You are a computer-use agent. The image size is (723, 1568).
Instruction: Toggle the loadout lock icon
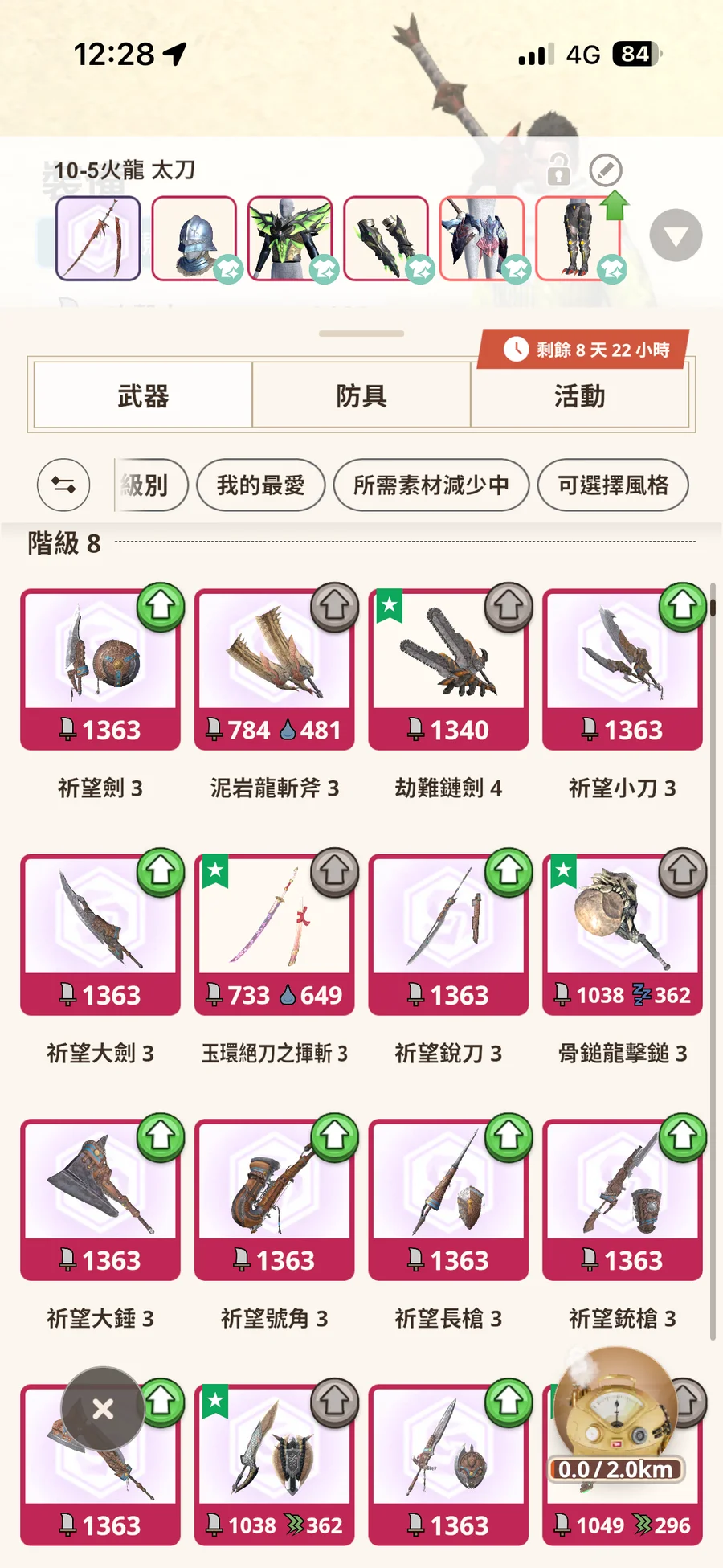coord(559,170)
